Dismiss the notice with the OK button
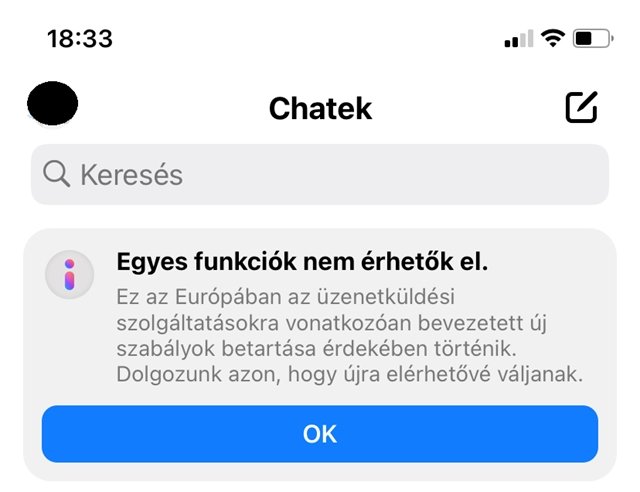The width and height of the screenshot is (640, 492). click(320, 434)
